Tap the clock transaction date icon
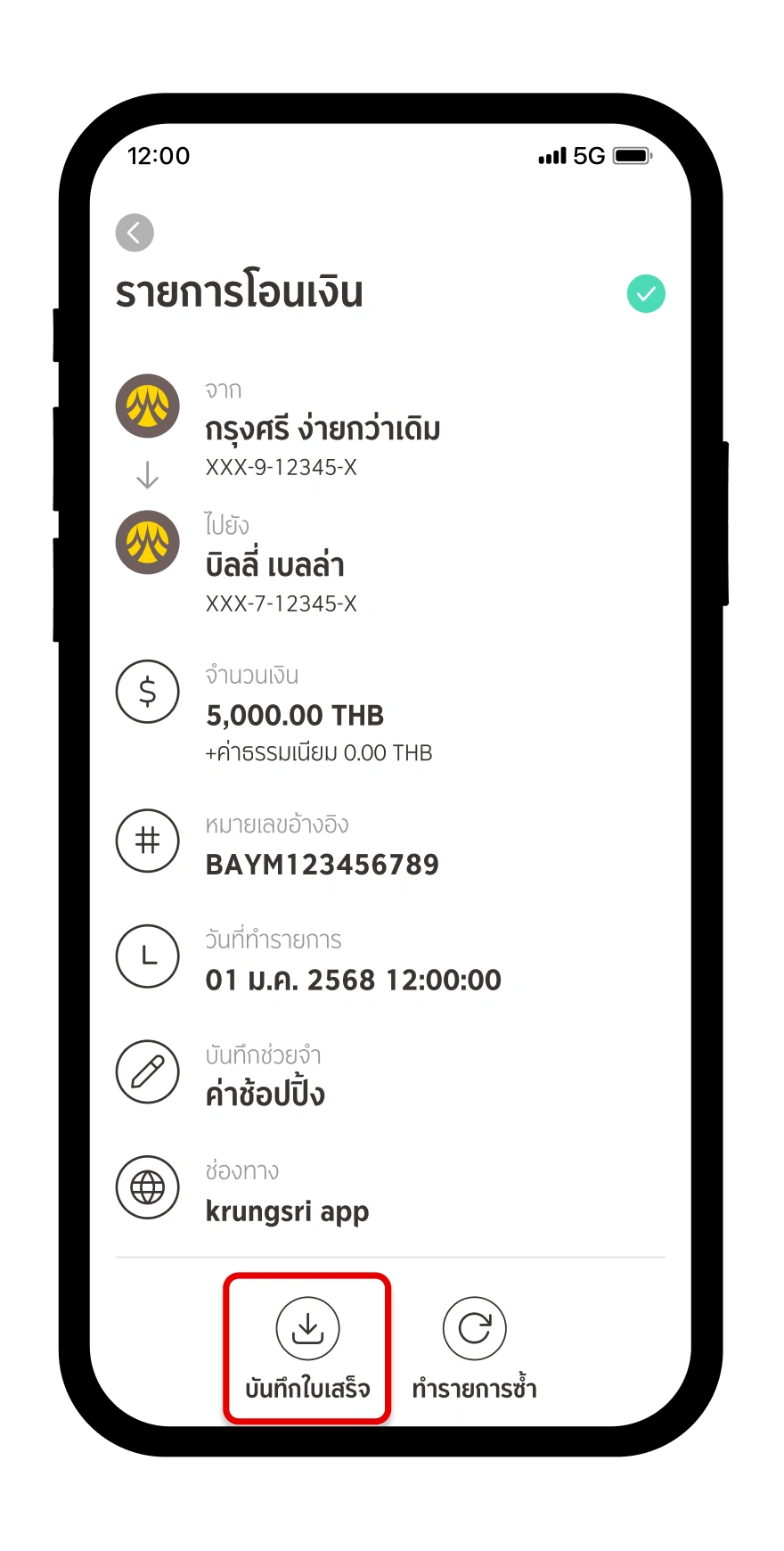Screen dimensions: 784x1551 pyautogui.click(x=147, y=956)
